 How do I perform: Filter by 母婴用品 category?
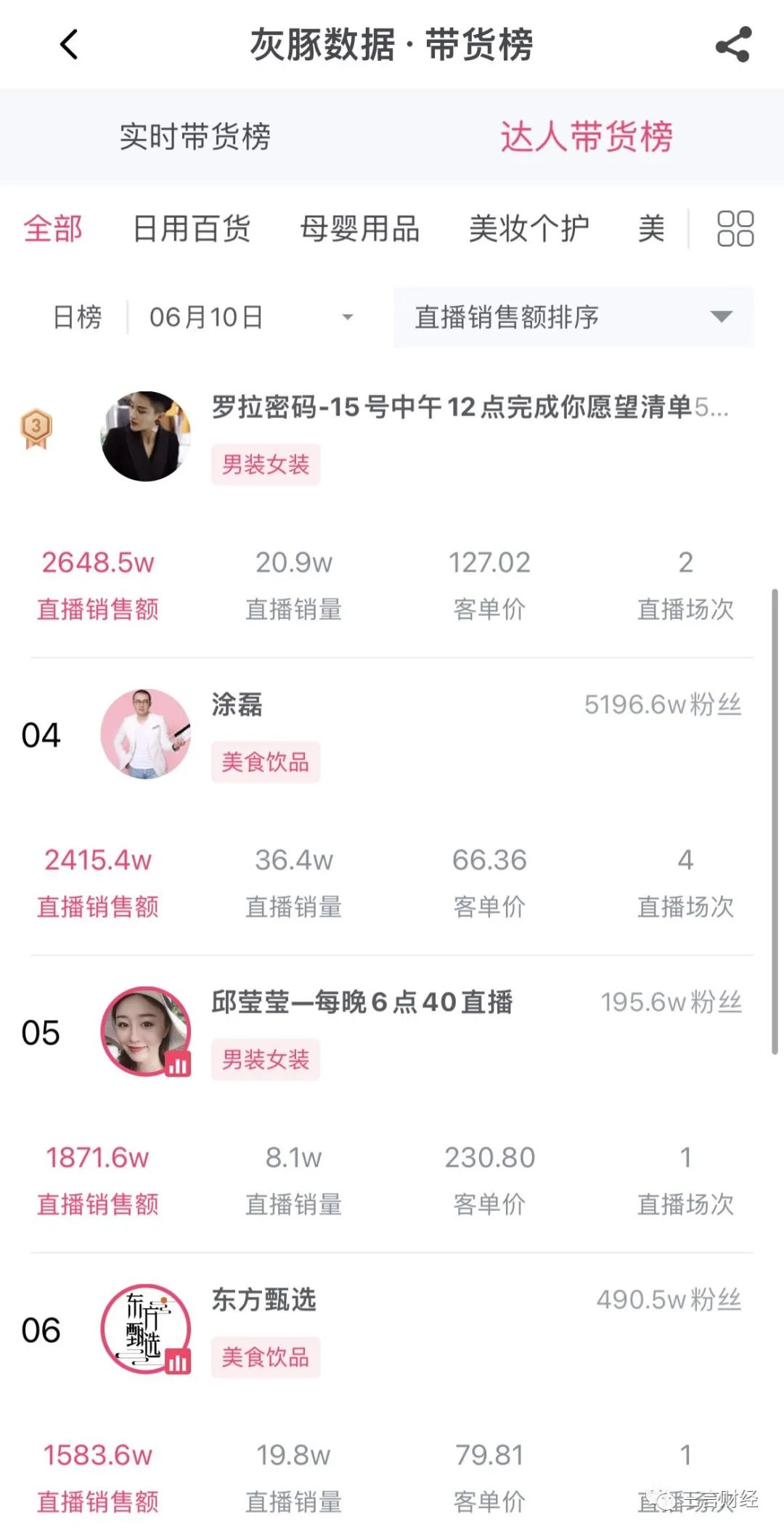coord(360,229)
